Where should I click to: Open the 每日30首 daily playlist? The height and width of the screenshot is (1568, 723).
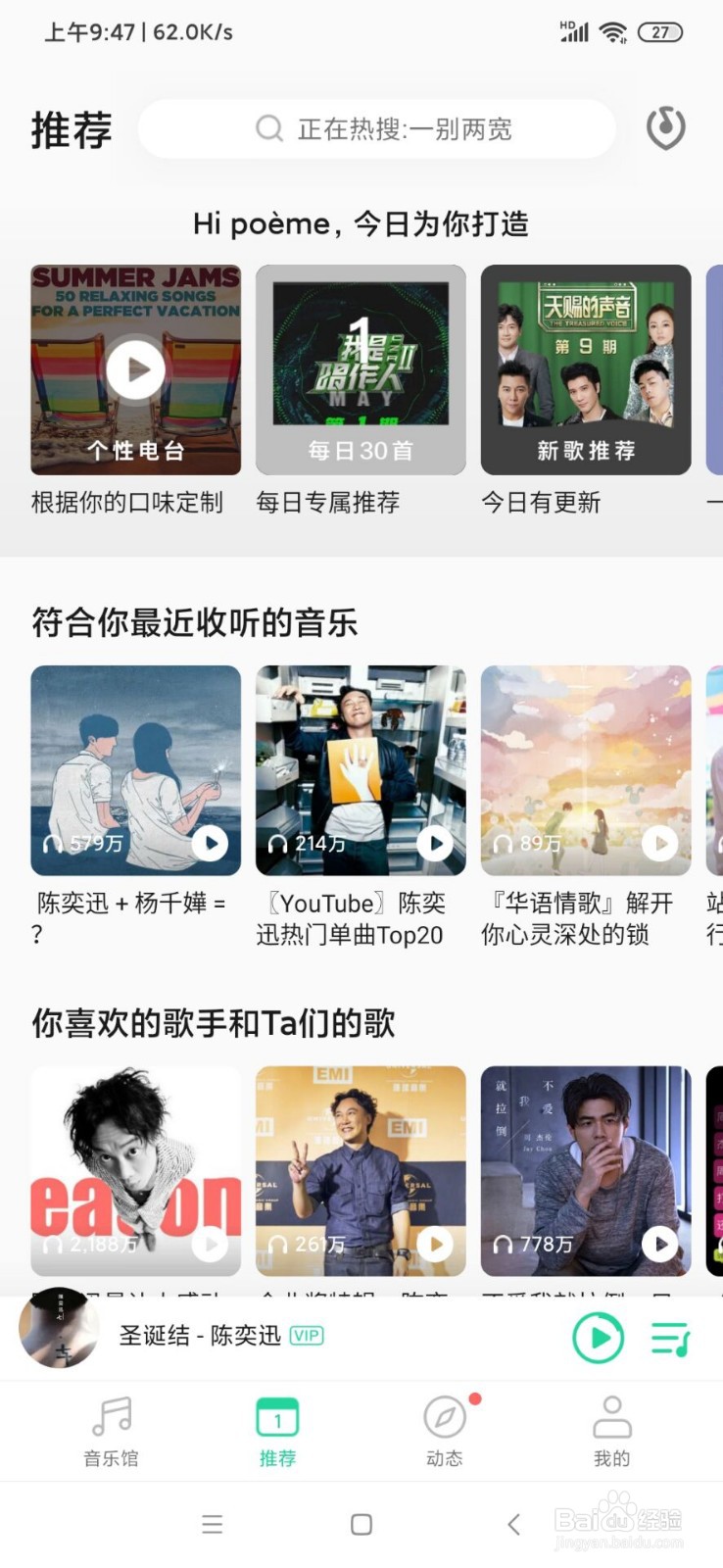point(361,369)
